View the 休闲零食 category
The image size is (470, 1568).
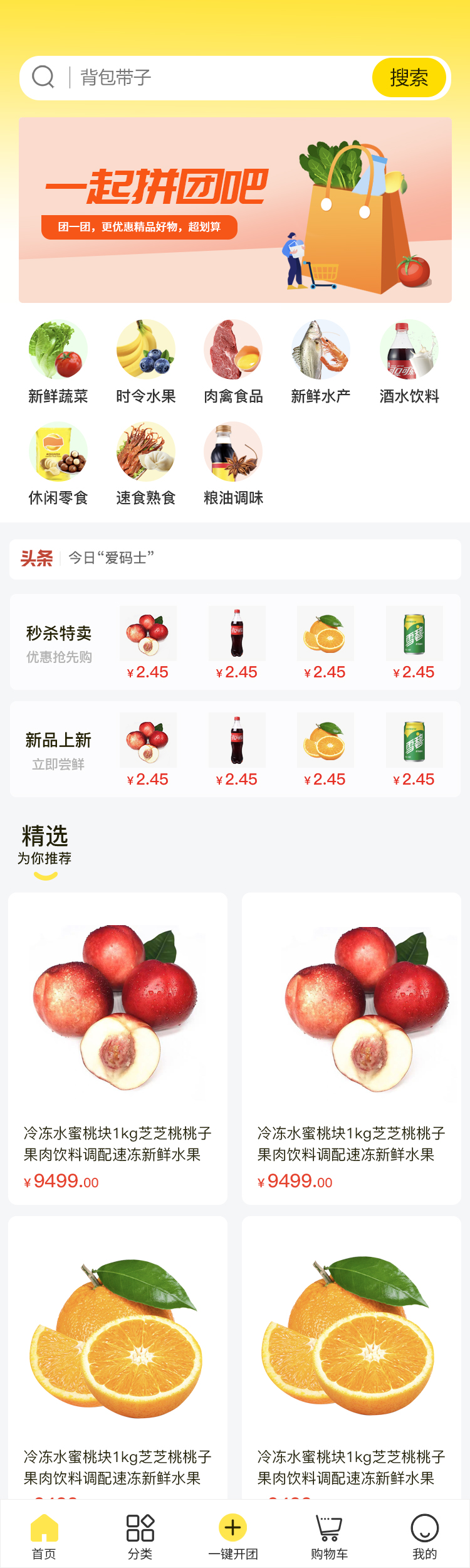pos(58,464)
